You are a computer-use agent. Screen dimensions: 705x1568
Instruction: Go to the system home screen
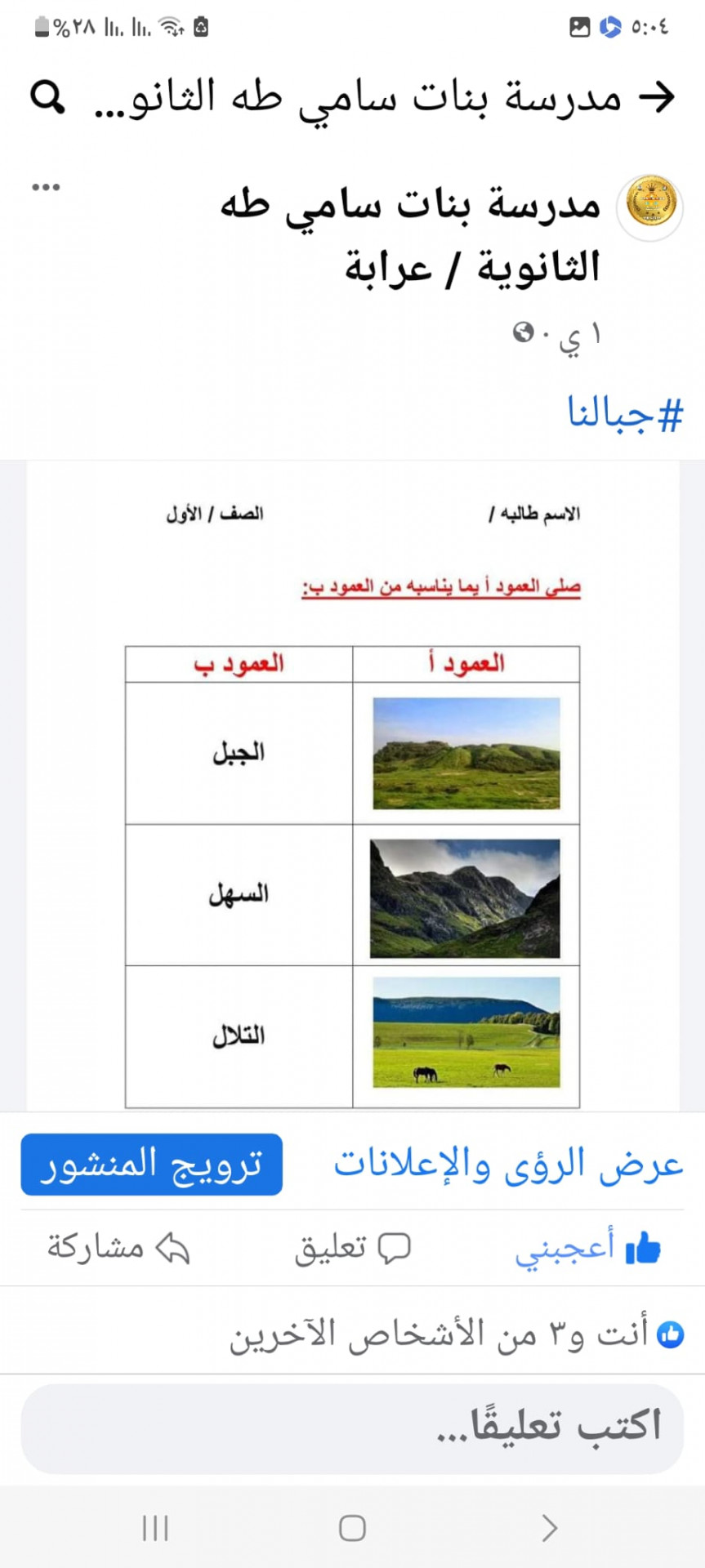point(352,1527)
